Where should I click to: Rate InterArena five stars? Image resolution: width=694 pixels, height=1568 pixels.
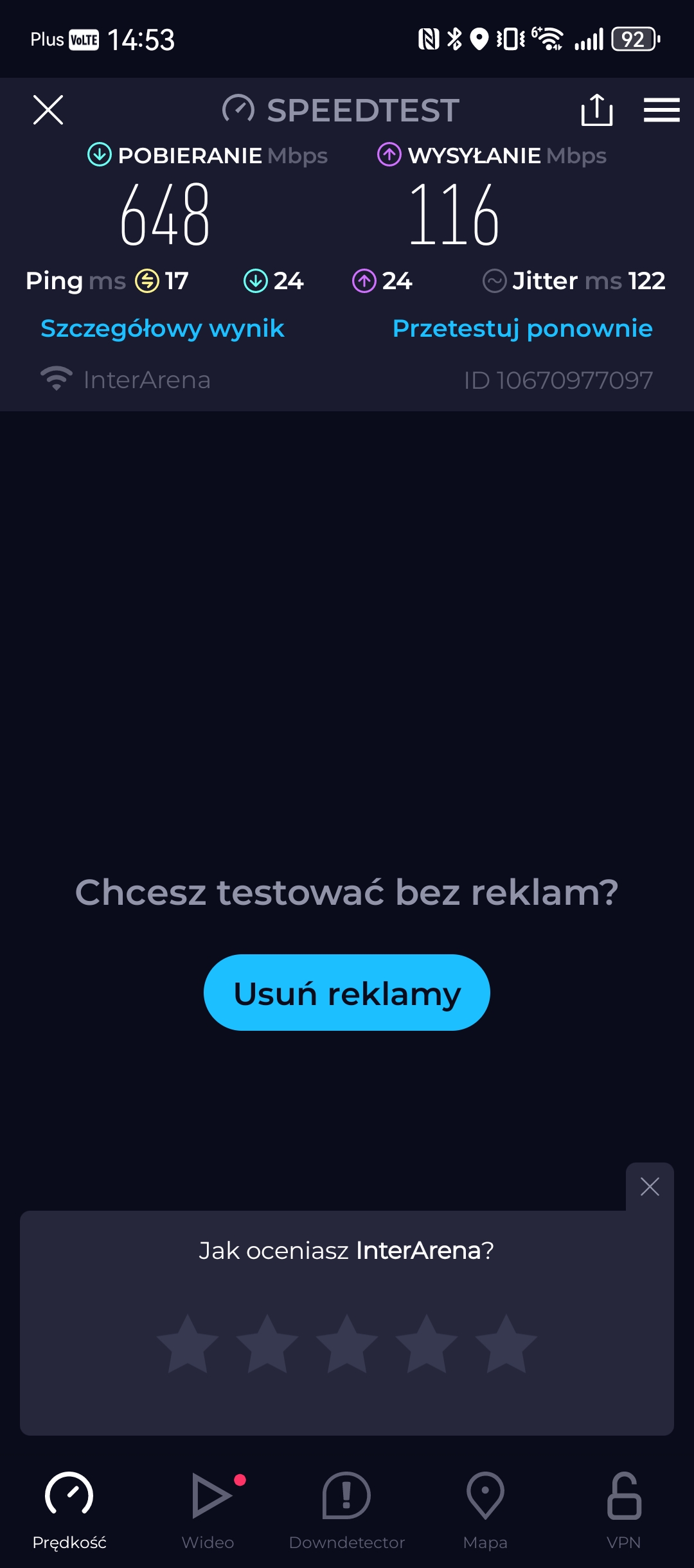pos(506,1344)
